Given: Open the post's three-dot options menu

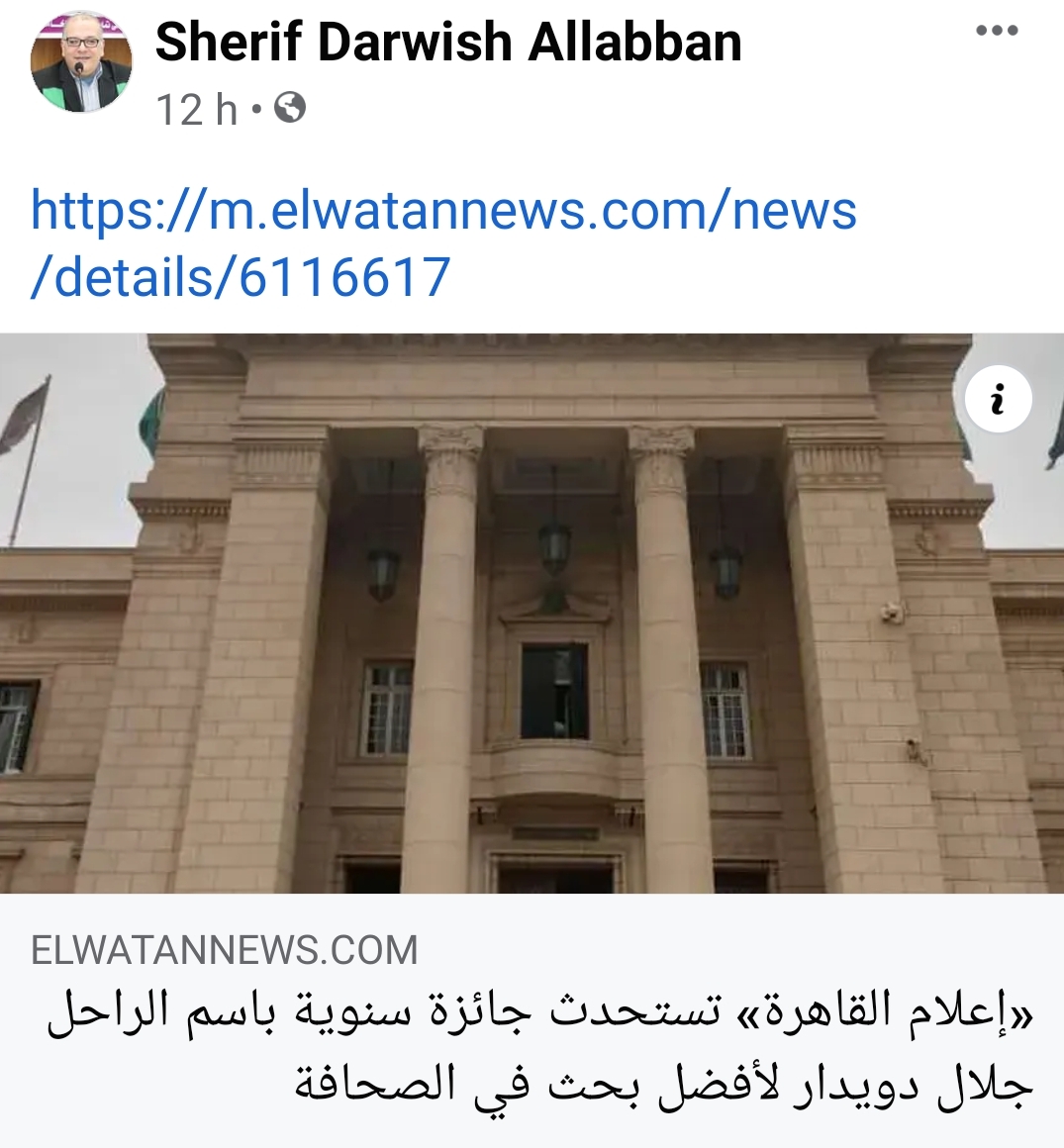Looking at the screenshot, I should coord(996,31).
